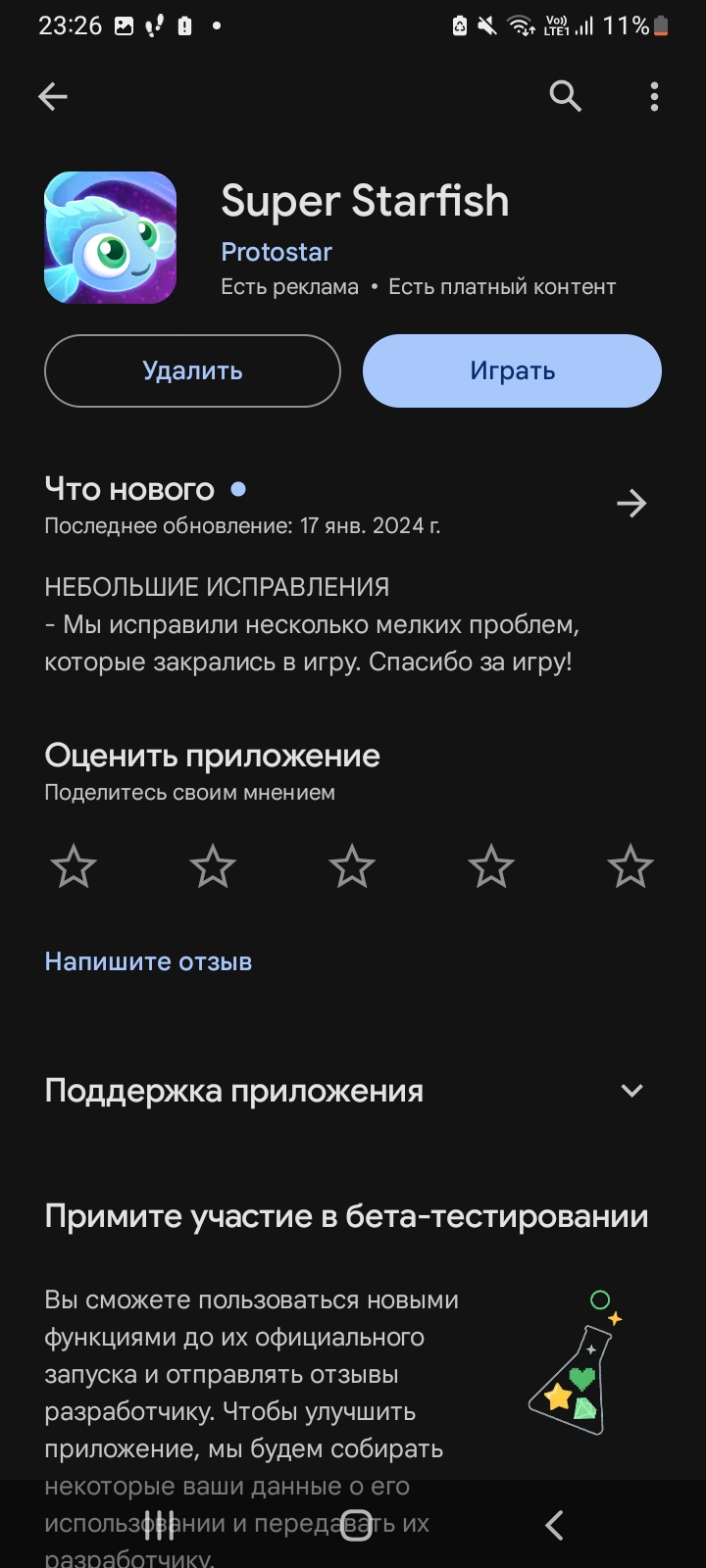Tap Удалить to uninstall the app
Image resolution: width=706 pixels, height=1568 pixels.
(192, 370)
